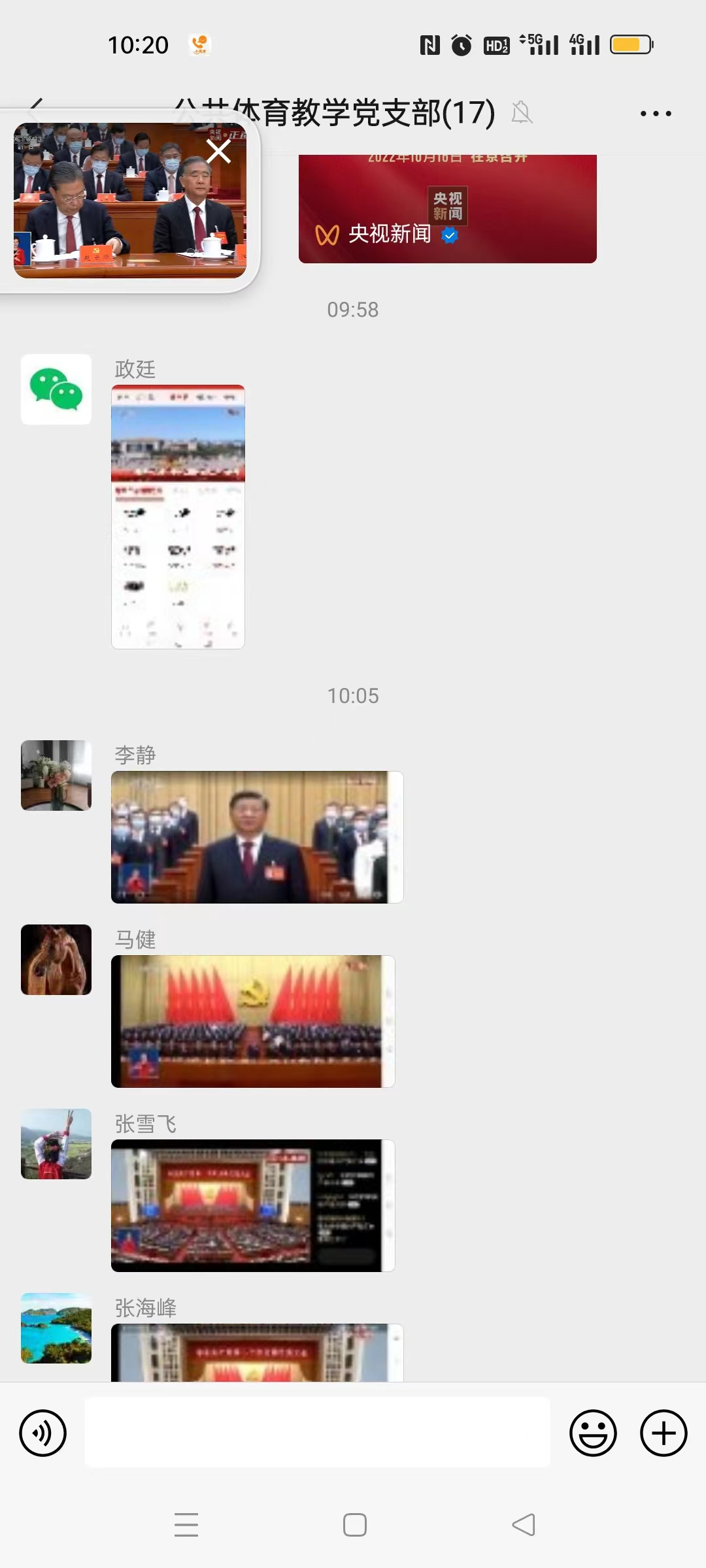Open 李静's profile avatar
This screenshot has width=706, height=1568.
point(56,776)
